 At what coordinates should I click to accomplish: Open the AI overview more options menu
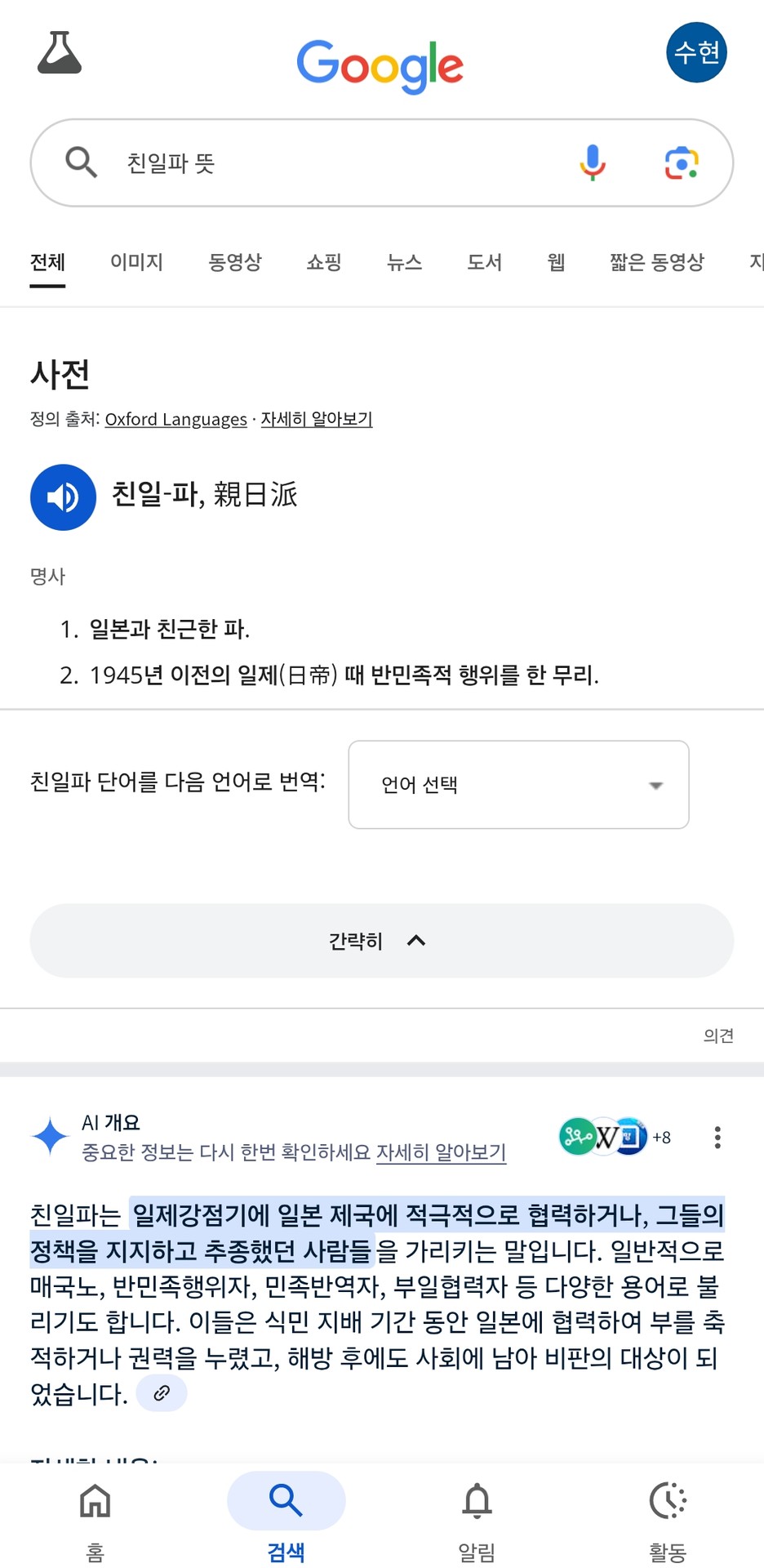(x=717, y=1137)
